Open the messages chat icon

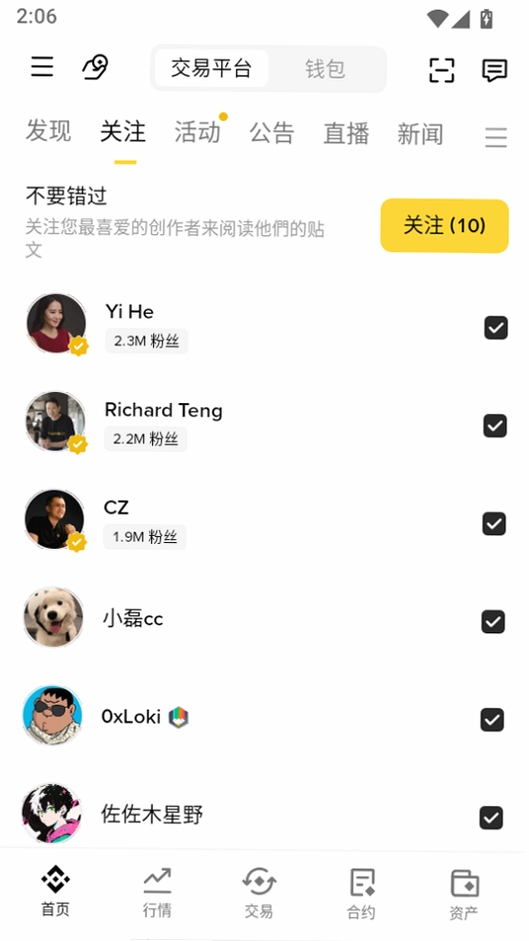pos(495,70)
